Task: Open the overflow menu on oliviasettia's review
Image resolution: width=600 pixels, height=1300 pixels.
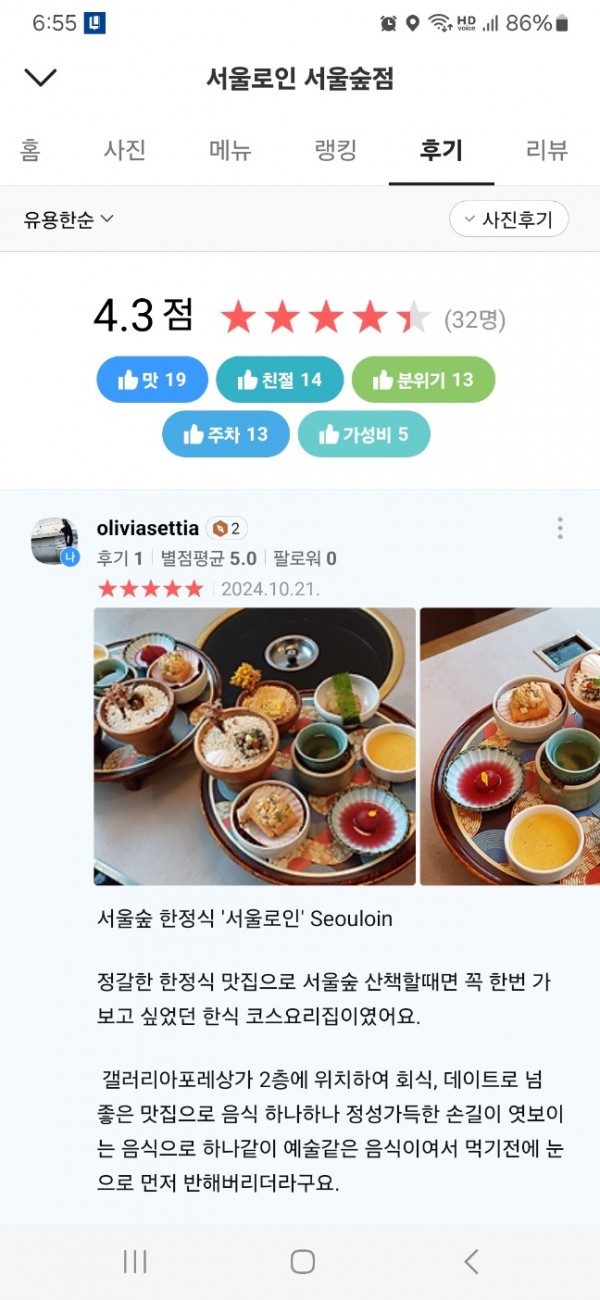Action: pos(560,528)
